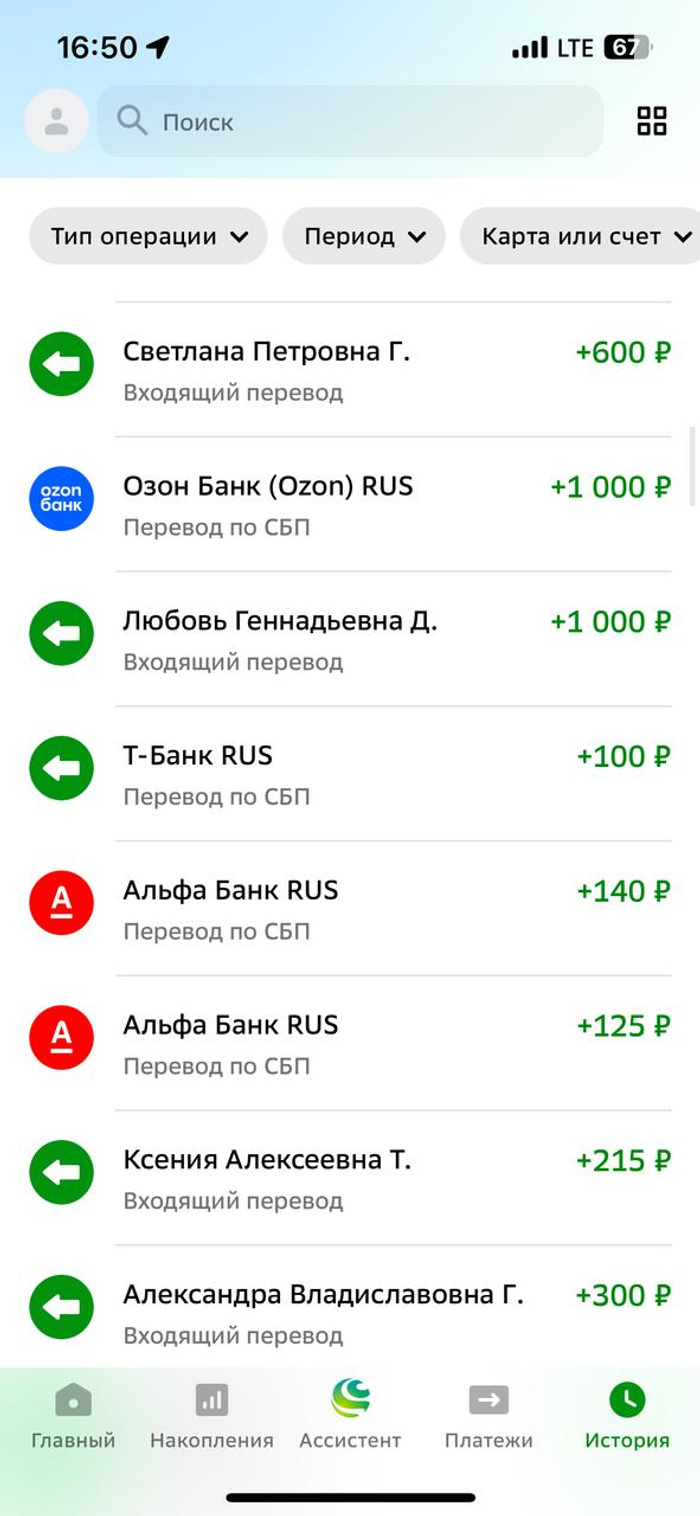The image size is (700, 1516).
Task: Open the Озон Банк +1 000 ₽ transfer
Action: (x=350, y=504)
